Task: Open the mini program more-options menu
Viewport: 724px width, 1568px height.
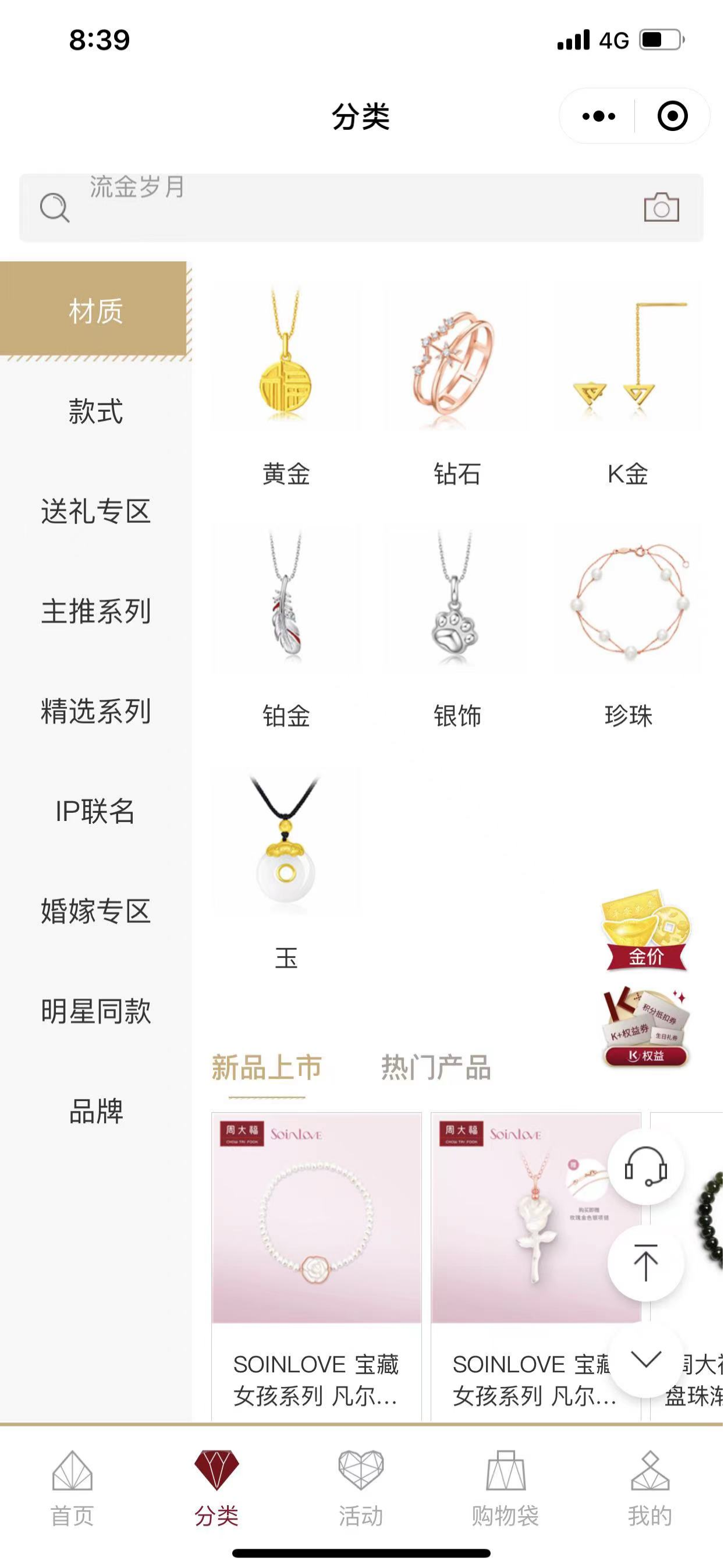Action: [x=599, y=116]
